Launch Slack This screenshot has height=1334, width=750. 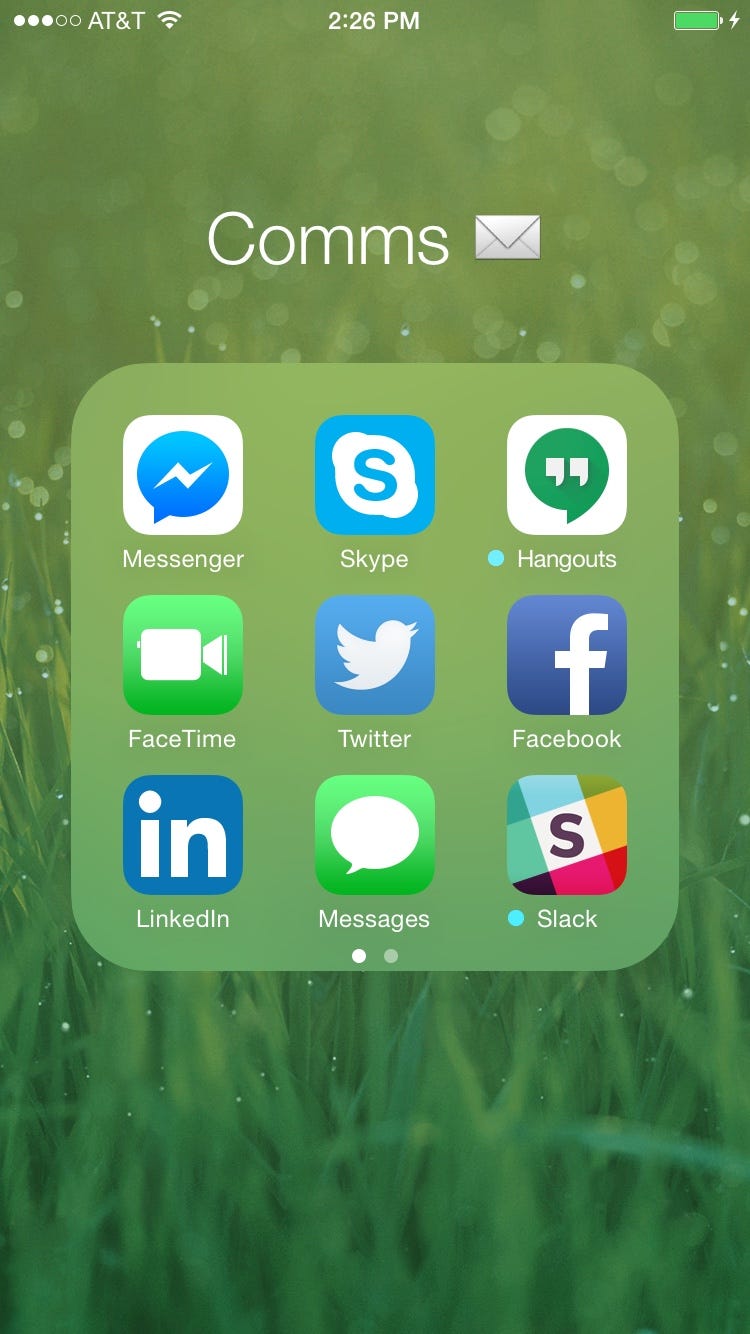(x=567, y=835)
